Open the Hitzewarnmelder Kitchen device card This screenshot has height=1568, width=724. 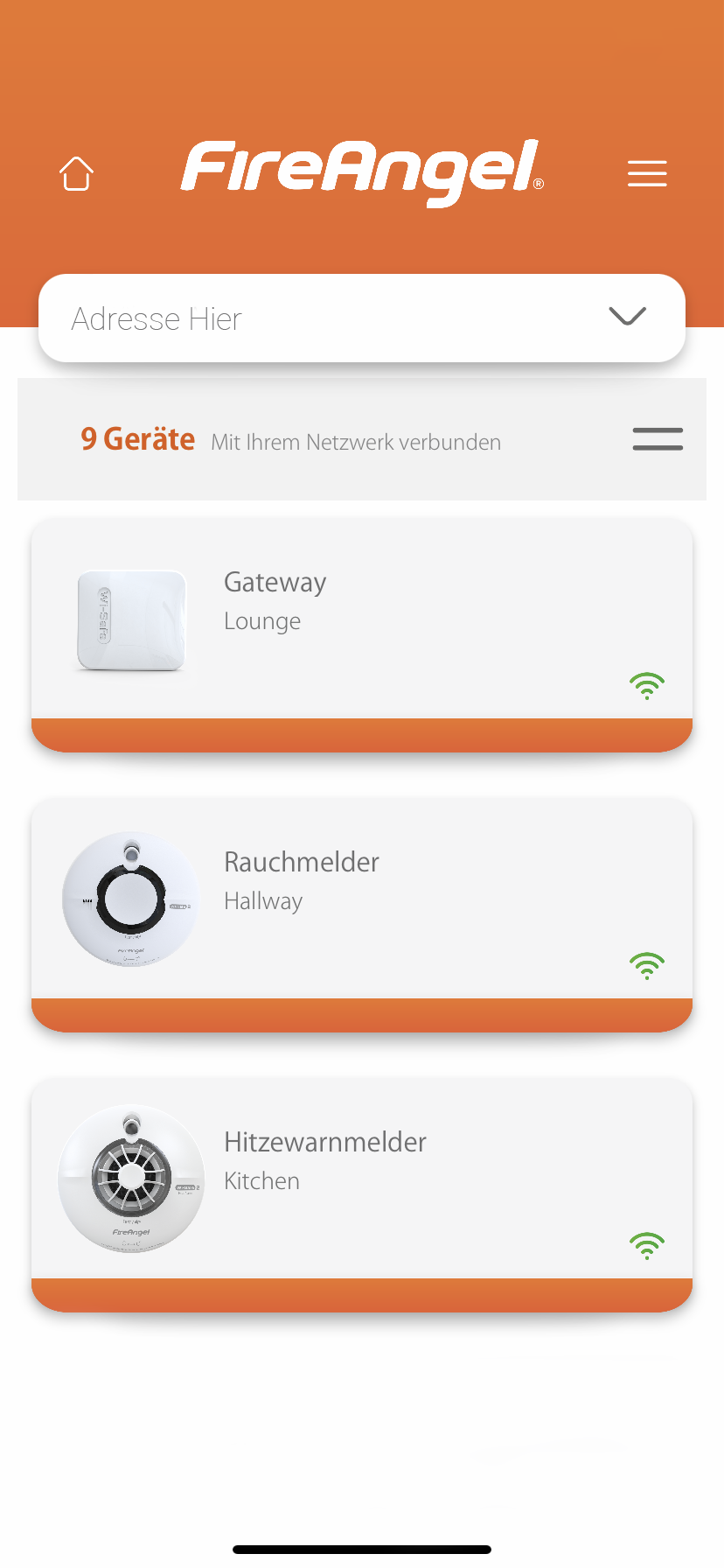362,1181
